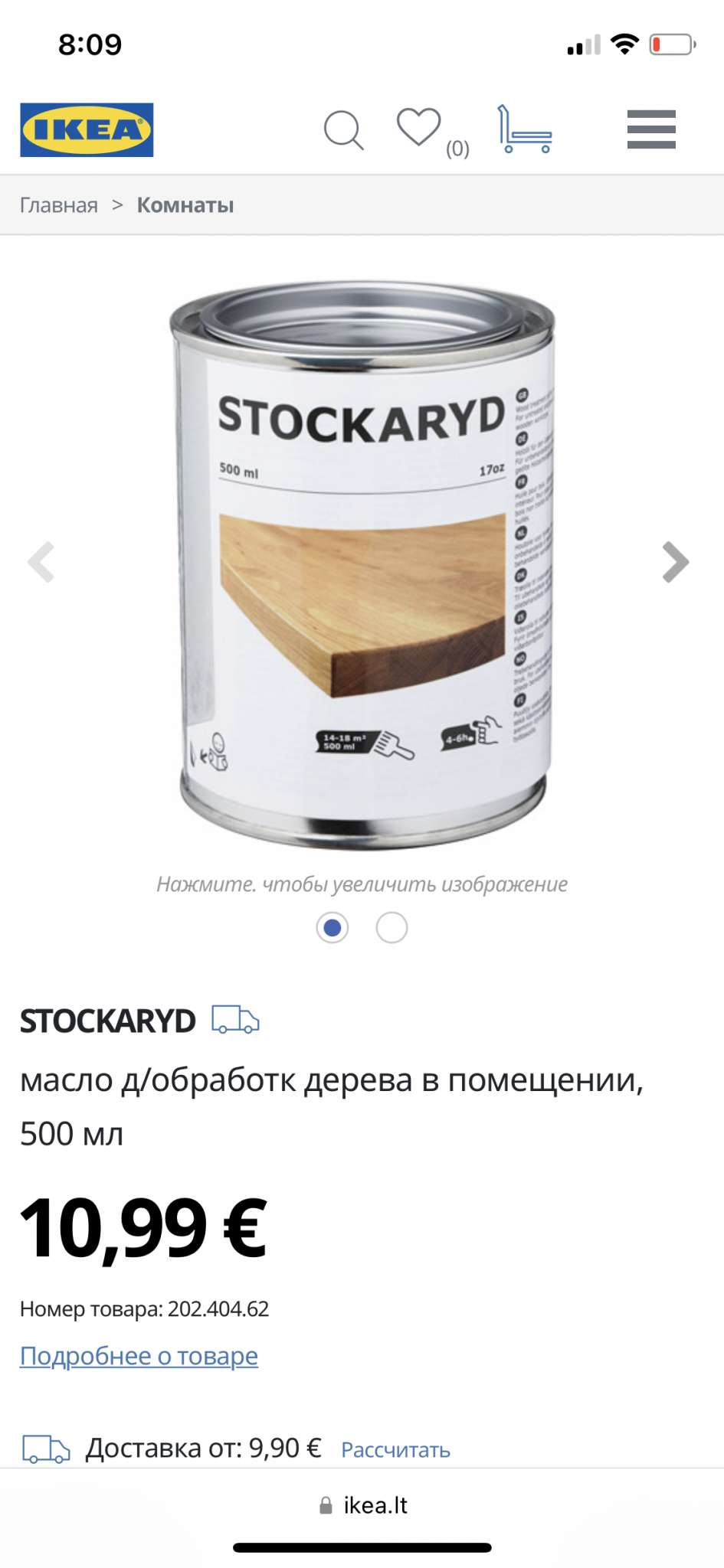
Task: Open the Комнаты breadcrumb
Action: point(185,205)
